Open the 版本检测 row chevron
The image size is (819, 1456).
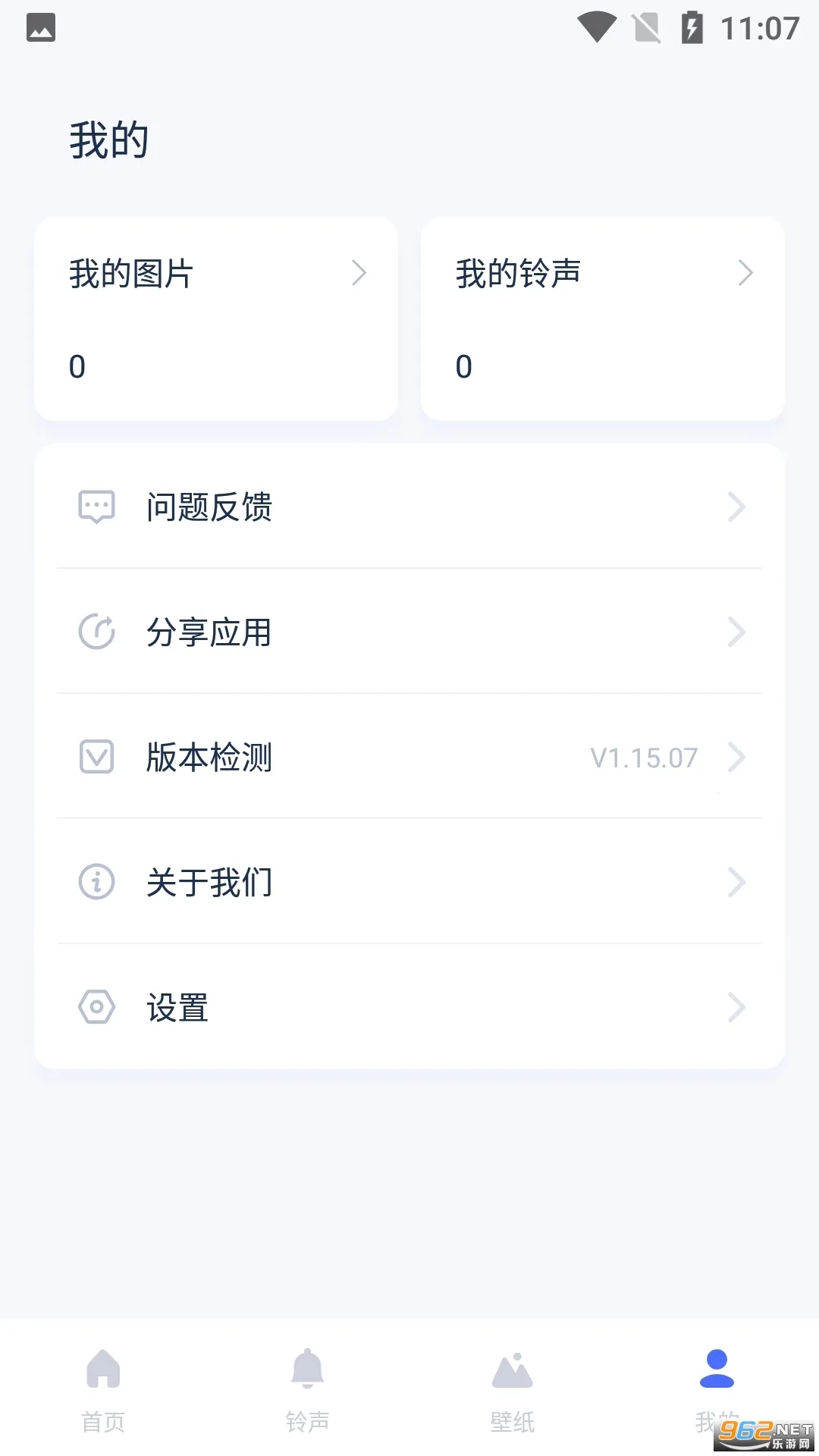click(736, 757)
